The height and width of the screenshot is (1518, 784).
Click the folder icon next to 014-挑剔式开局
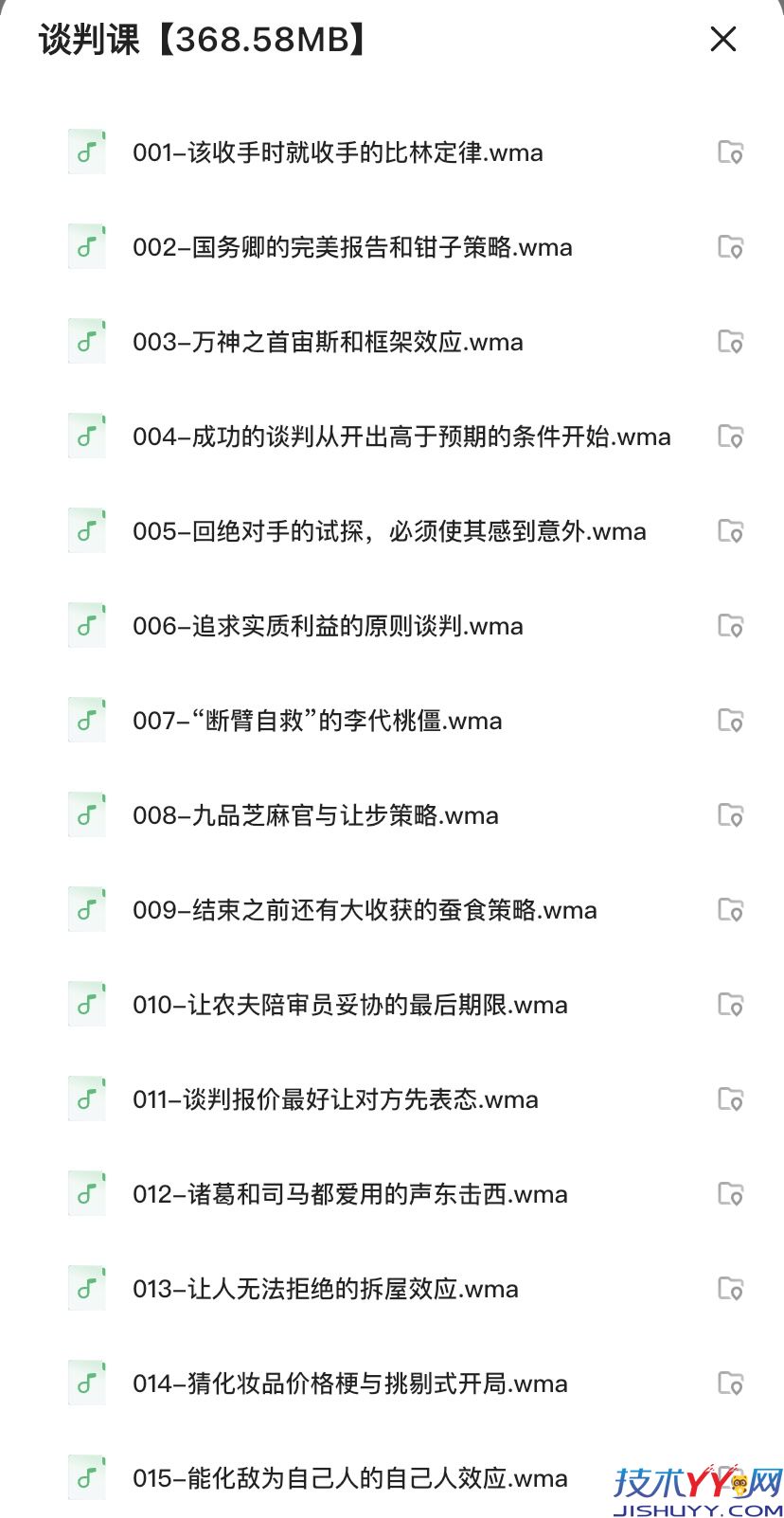731,1383
